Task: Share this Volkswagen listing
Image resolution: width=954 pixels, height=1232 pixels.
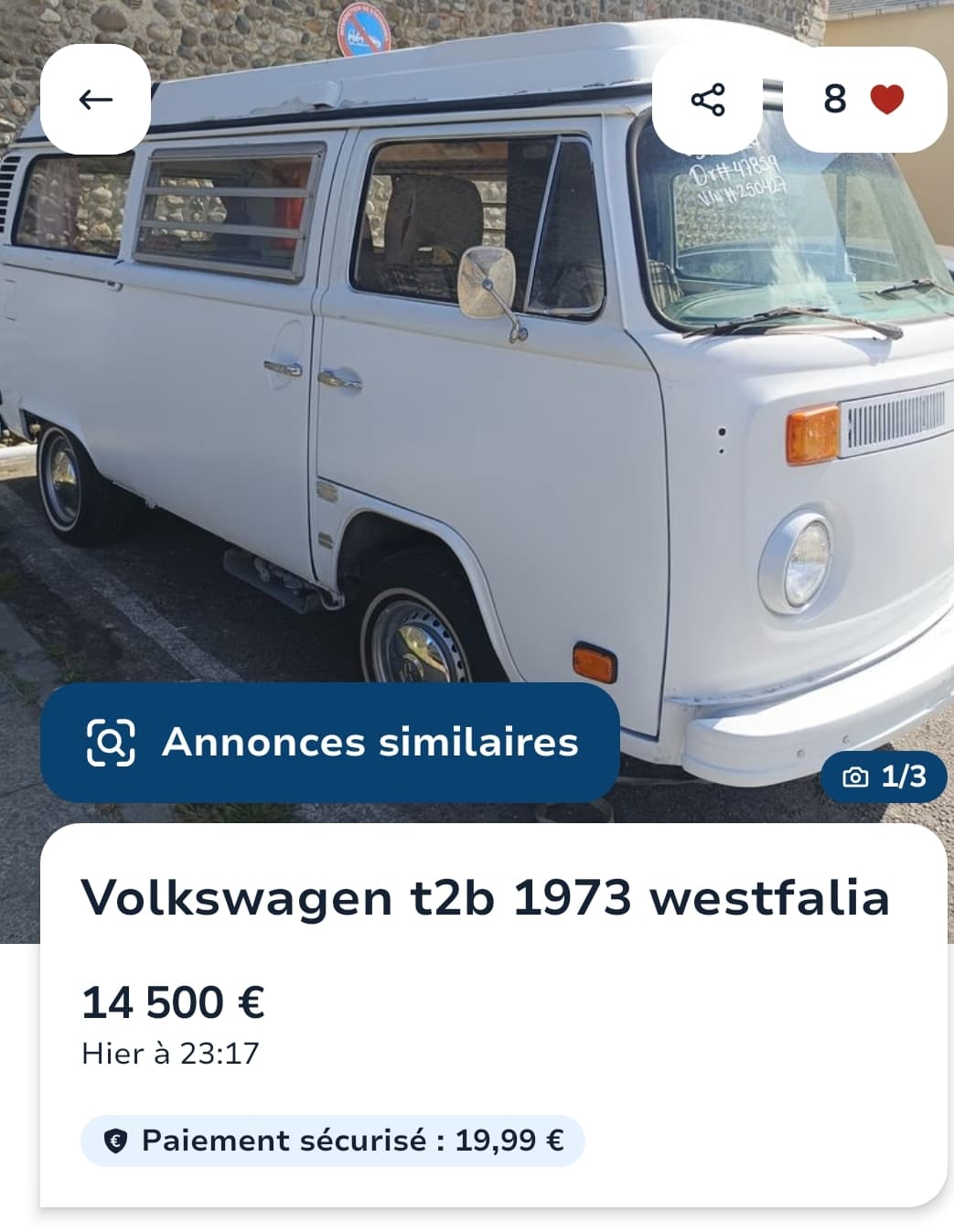Action: [707, 99]
